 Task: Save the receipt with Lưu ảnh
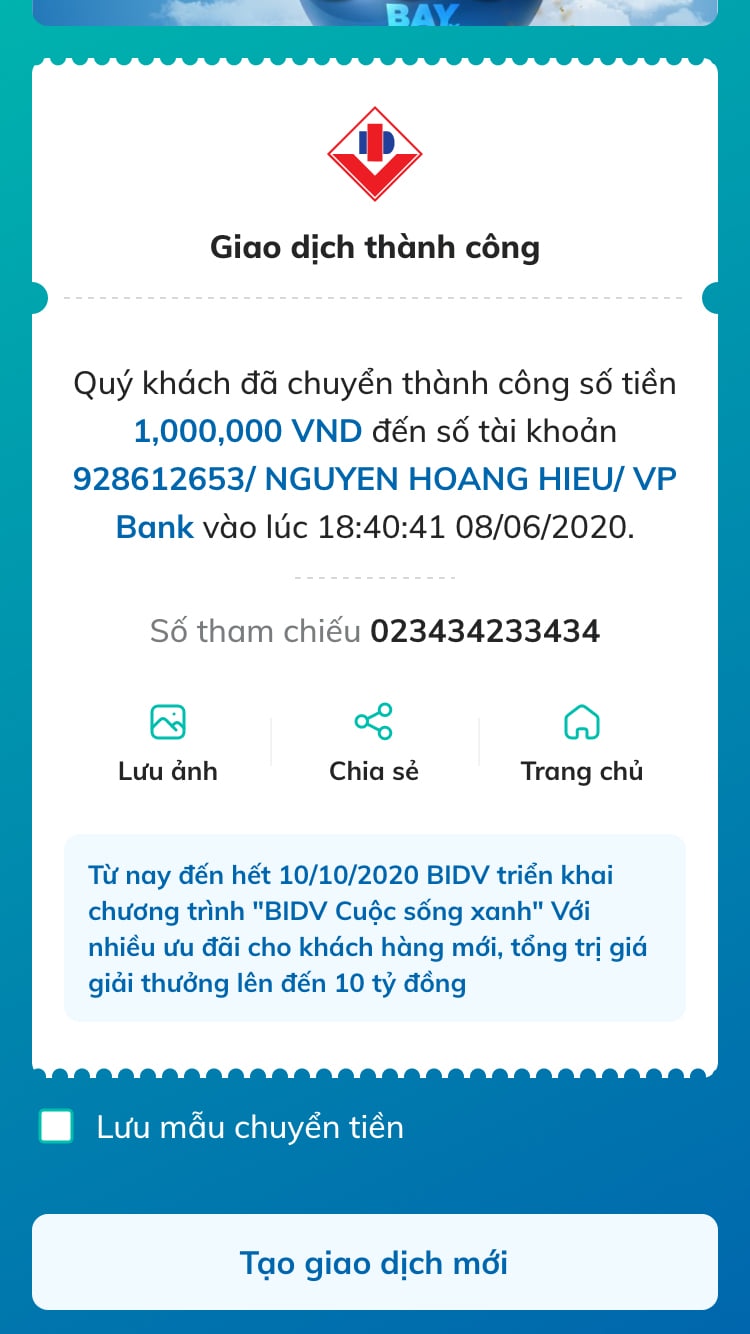(x=168, y=743)
